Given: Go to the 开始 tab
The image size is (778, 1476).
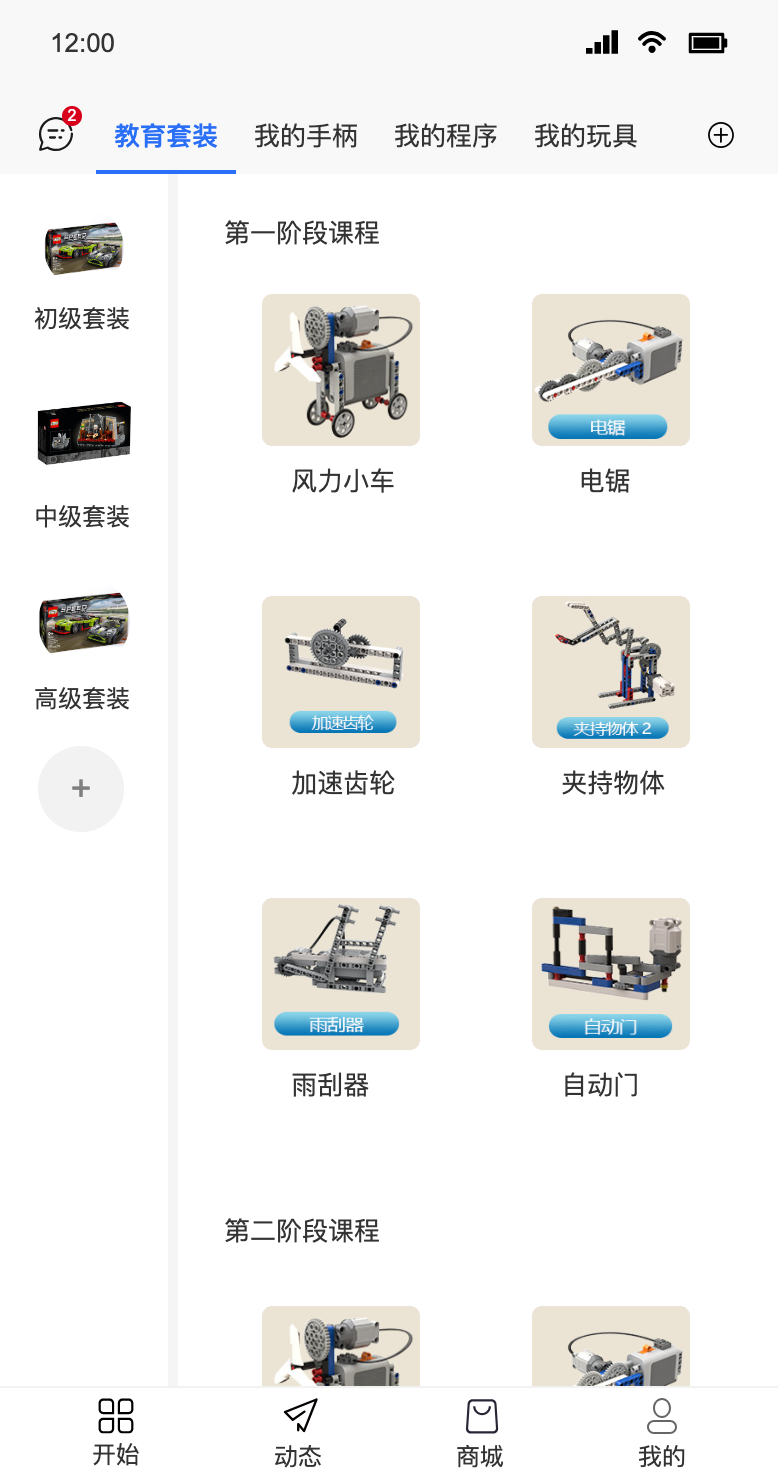Looking at the screenshot, I should [x=116, y=1432].
